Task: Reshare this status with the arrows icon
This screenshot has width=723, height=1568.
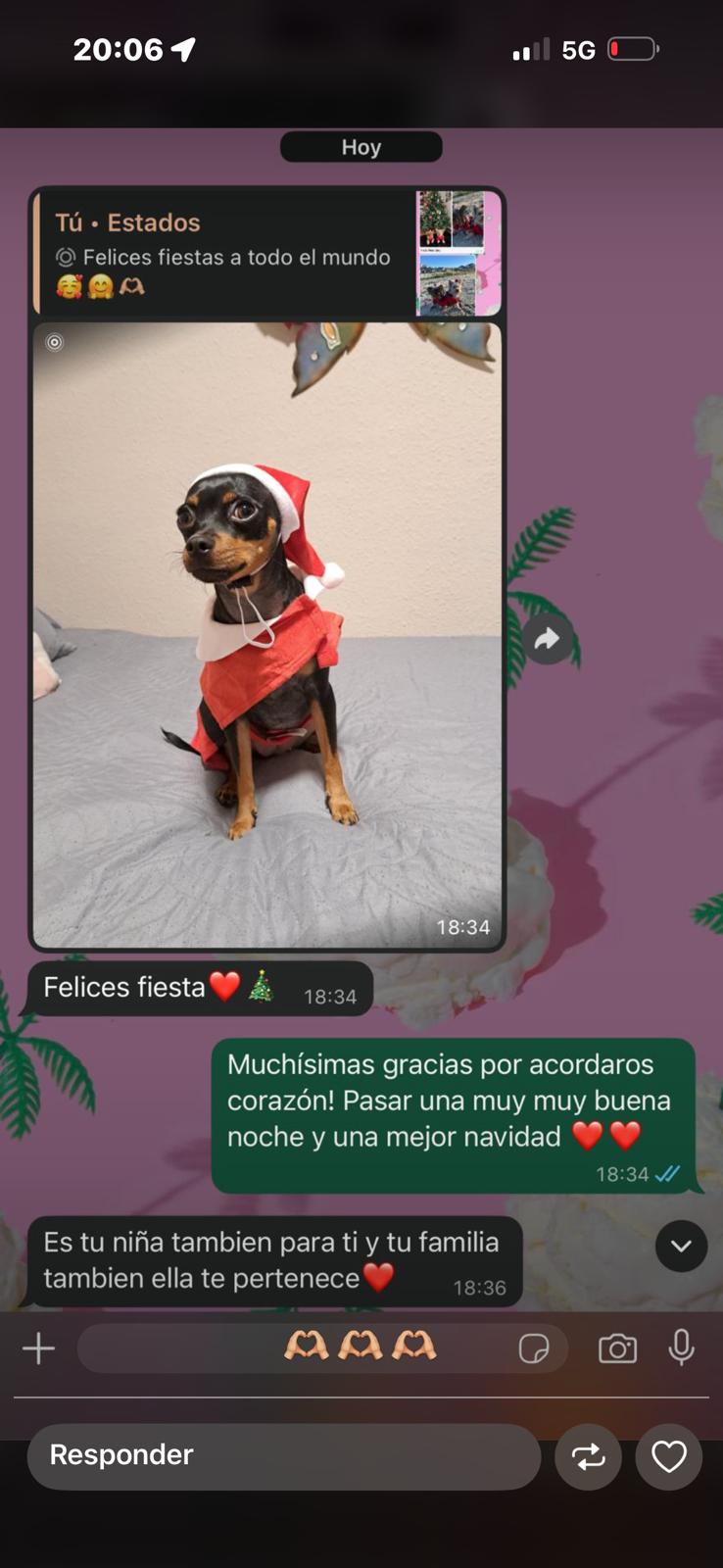Action: 588,1457
